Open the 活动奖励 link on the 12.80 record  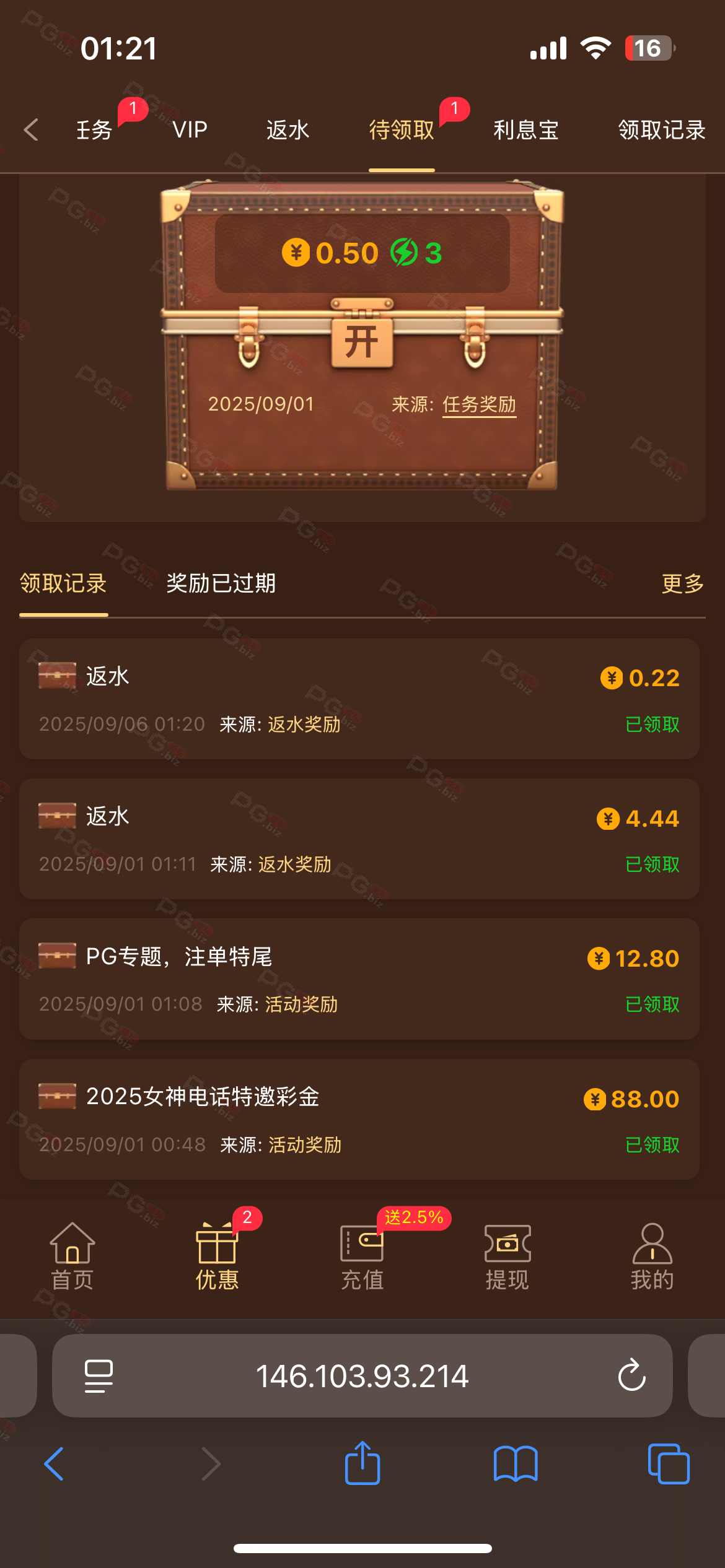301,1004
